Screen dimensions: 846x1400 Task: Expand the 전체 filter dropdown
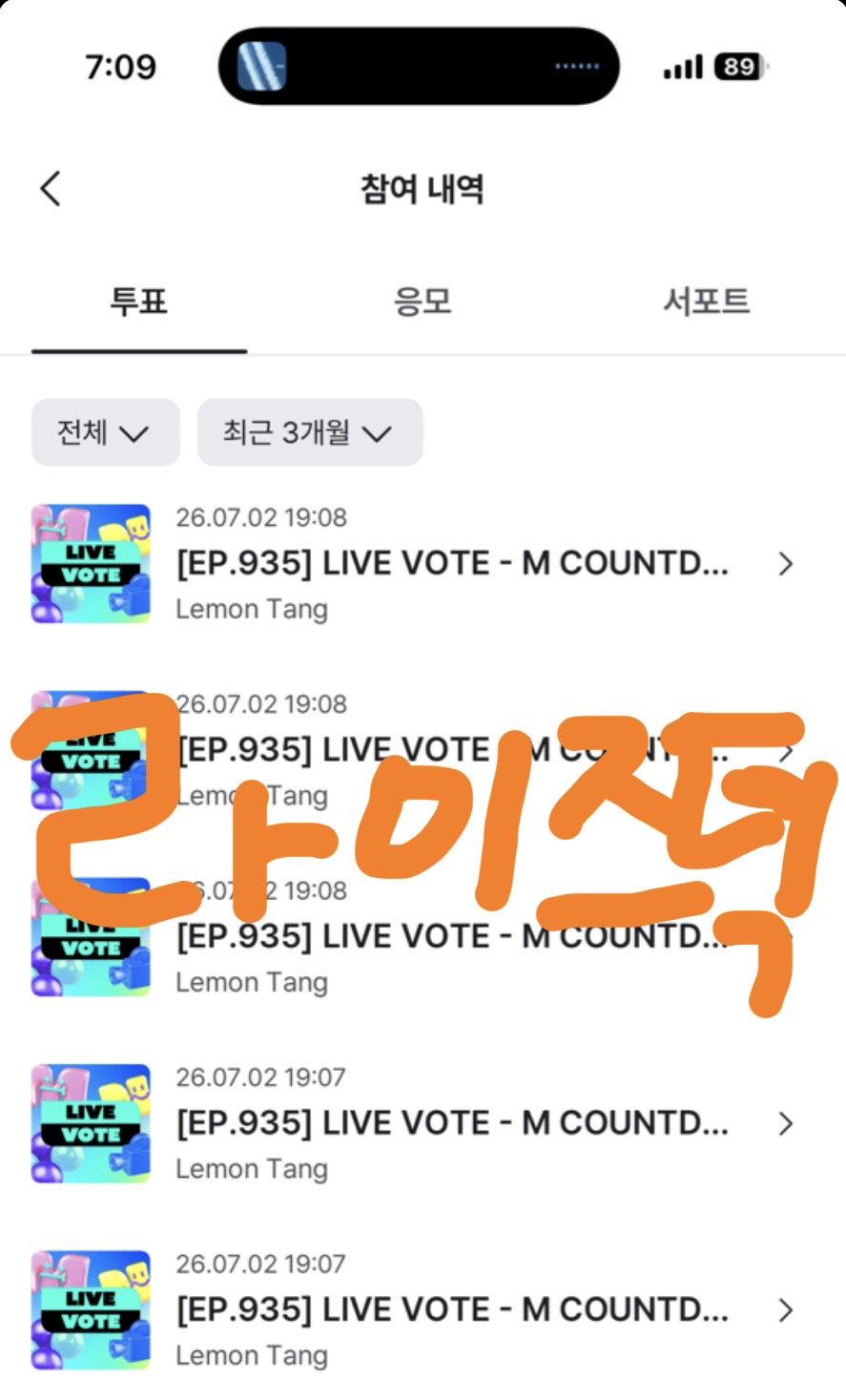point(106,432)
